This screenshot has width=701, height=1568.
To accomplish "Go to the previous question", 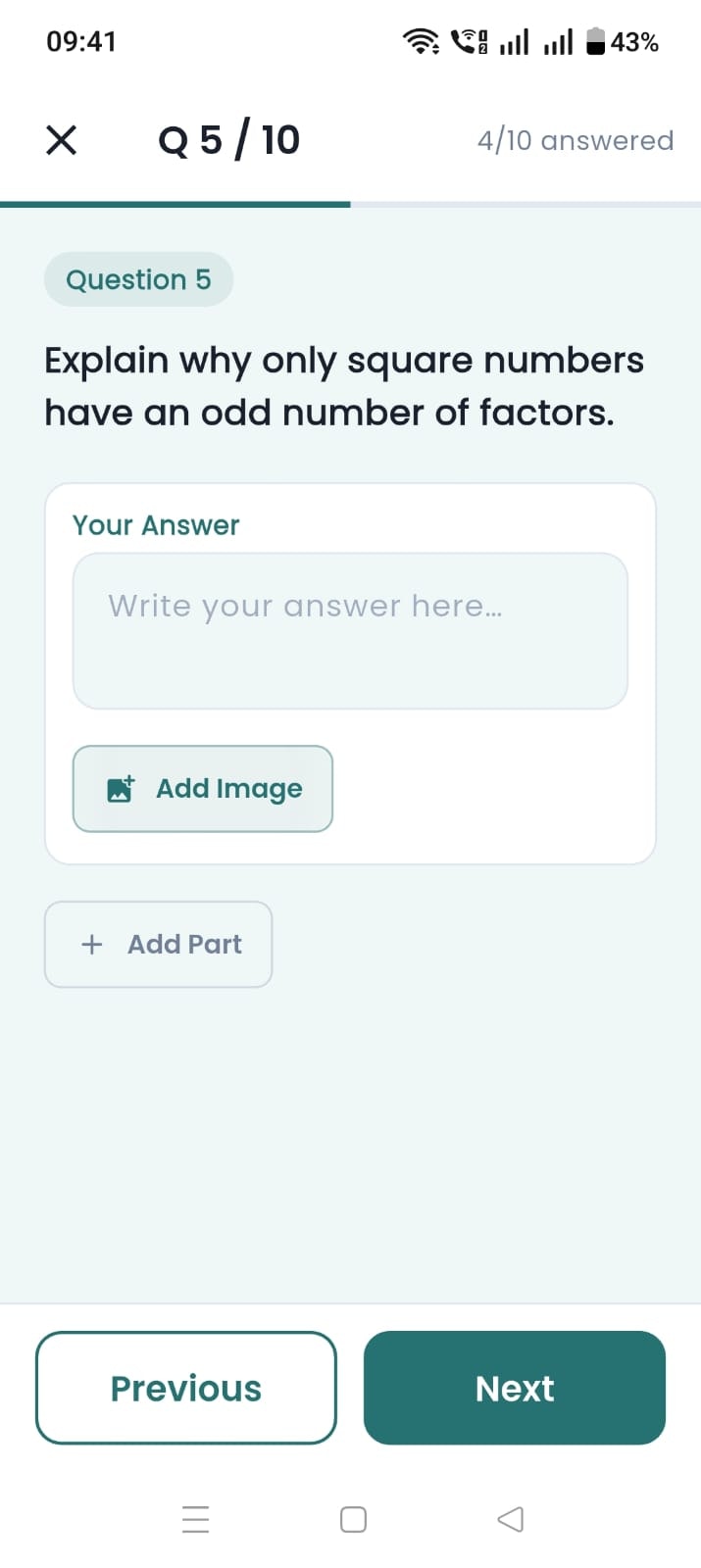I will [x=186, y=1388].
